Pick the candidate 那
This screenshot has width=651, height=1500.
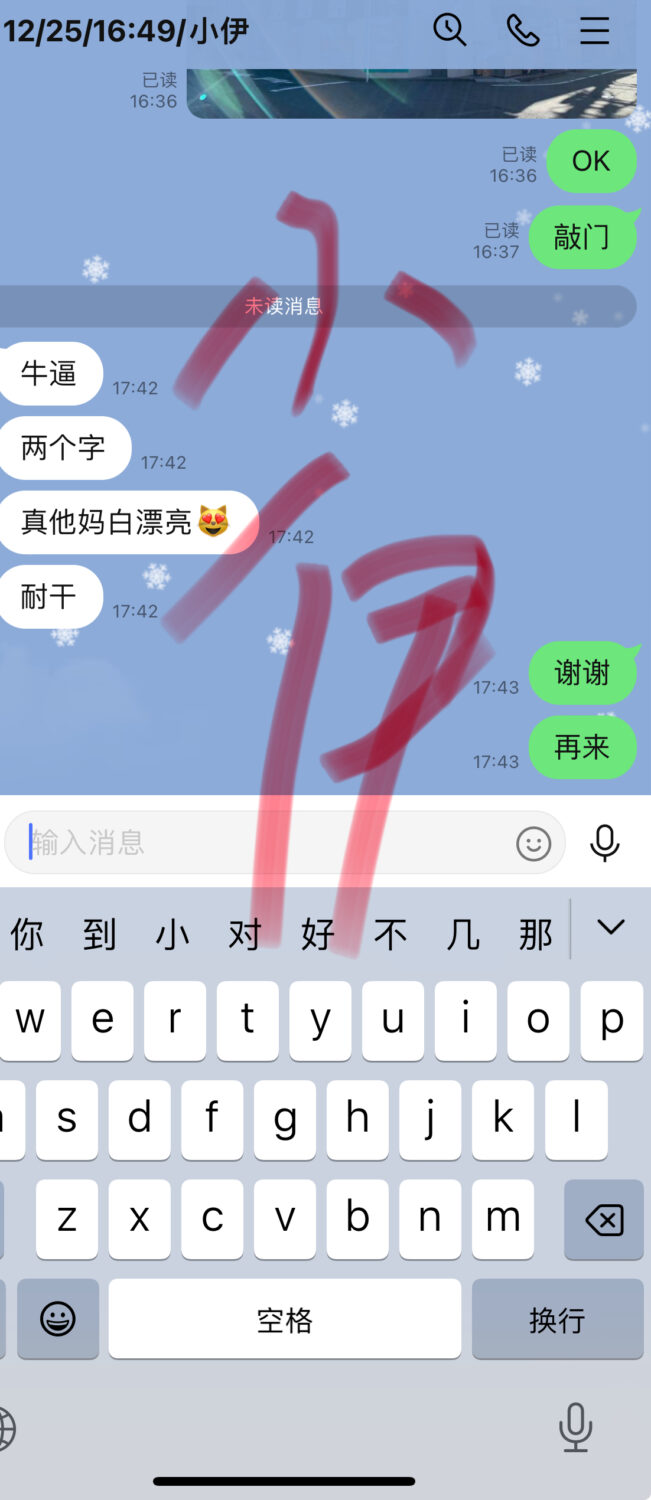click(x=535, y=935)
